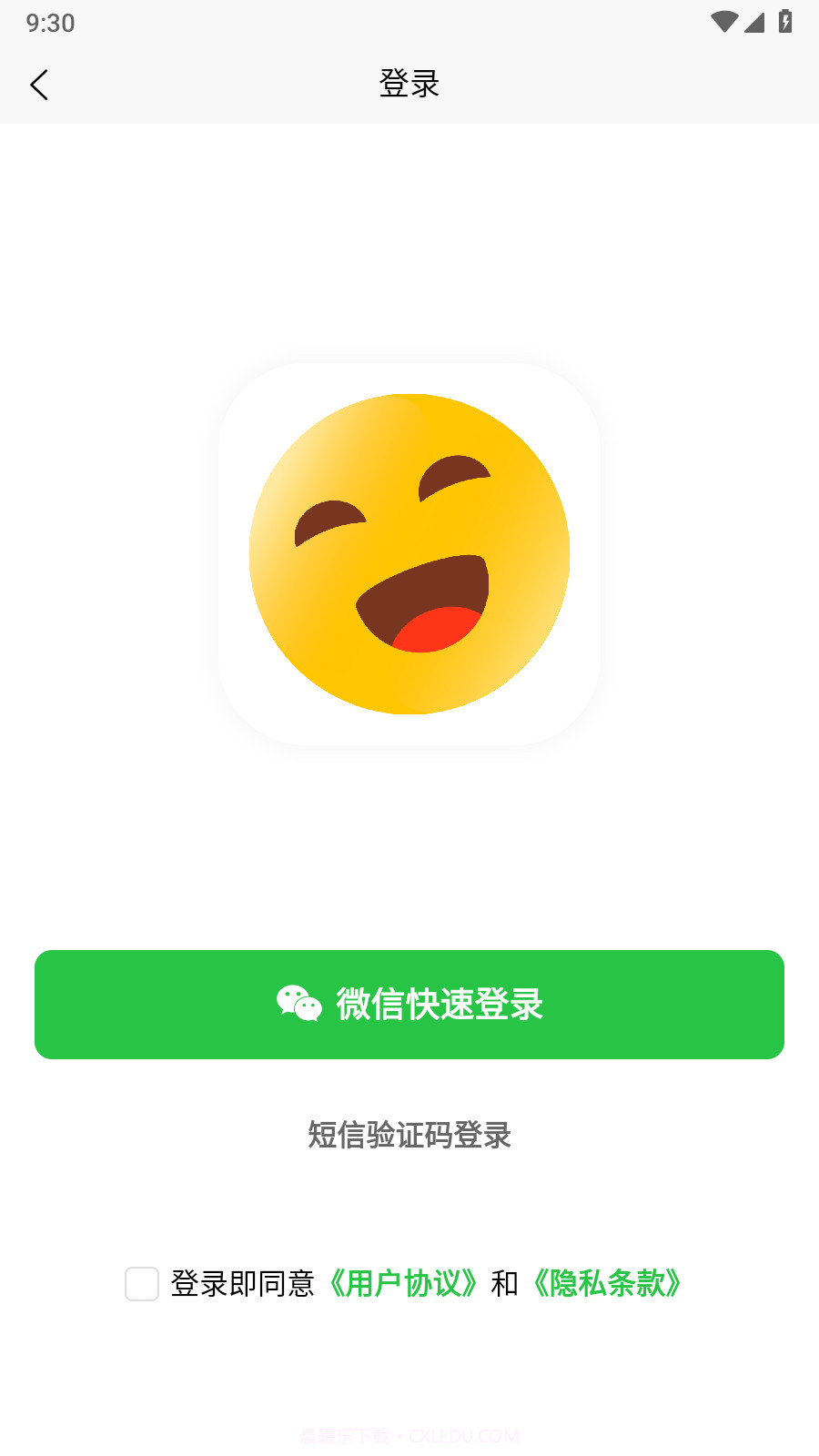Enable 登录即同意 agreement by clicking its box
819x1456 pixels.
[x=141, y=1285]
